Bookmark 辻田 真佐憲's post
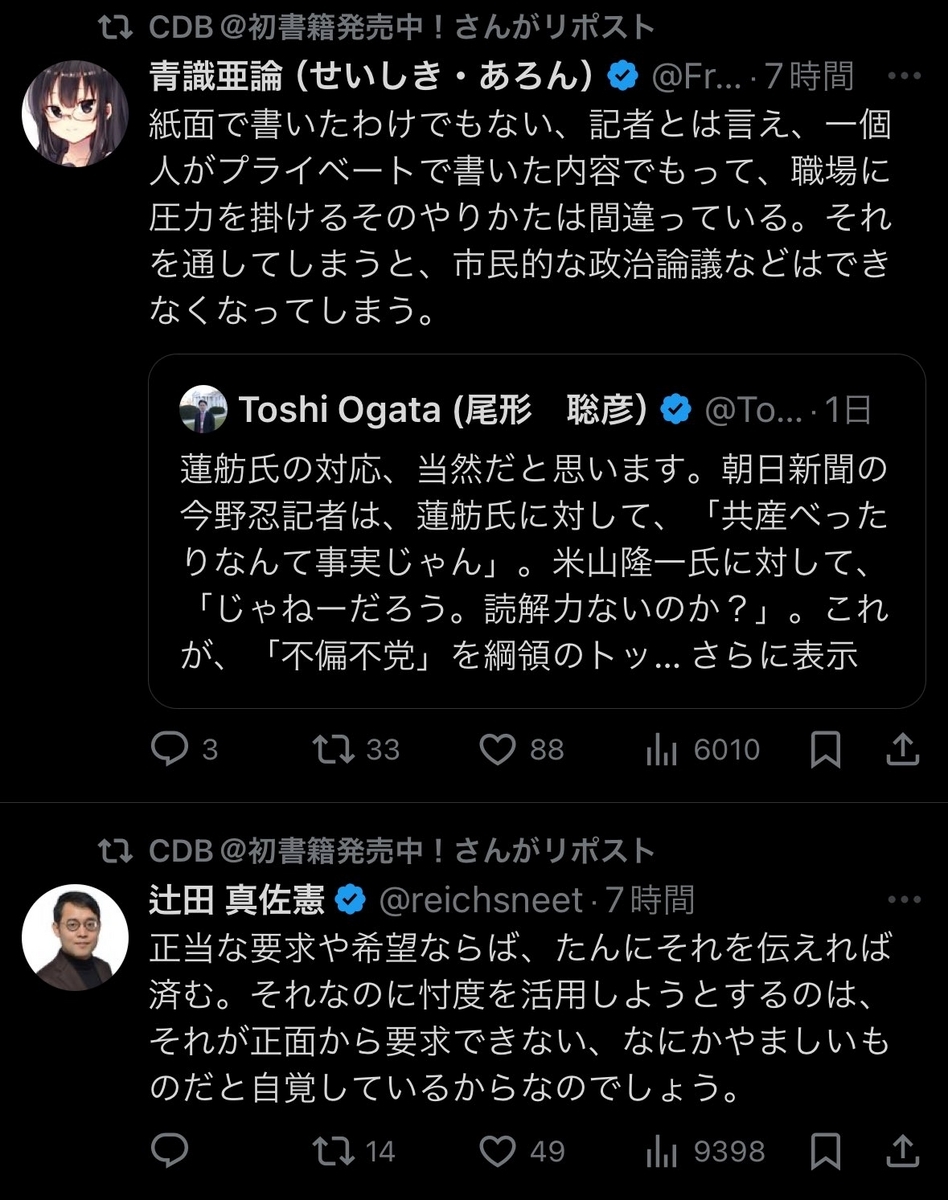The width and height of the screenshot is (948, 1200). 824,1150
